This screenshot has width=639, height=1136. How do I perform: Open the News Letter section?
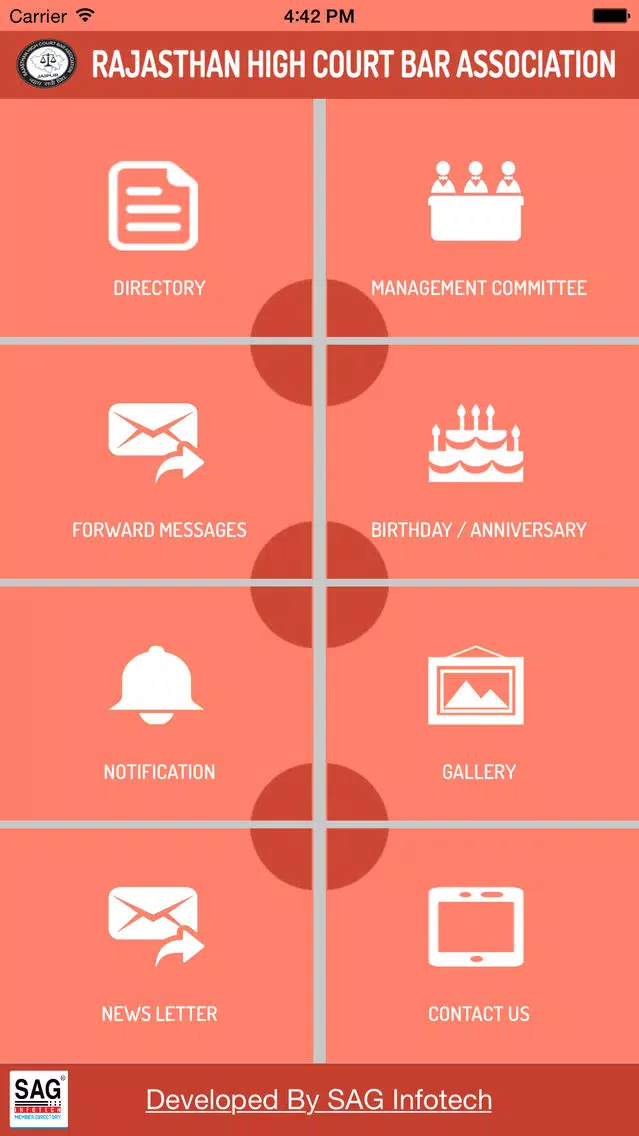tap(157, 946)
